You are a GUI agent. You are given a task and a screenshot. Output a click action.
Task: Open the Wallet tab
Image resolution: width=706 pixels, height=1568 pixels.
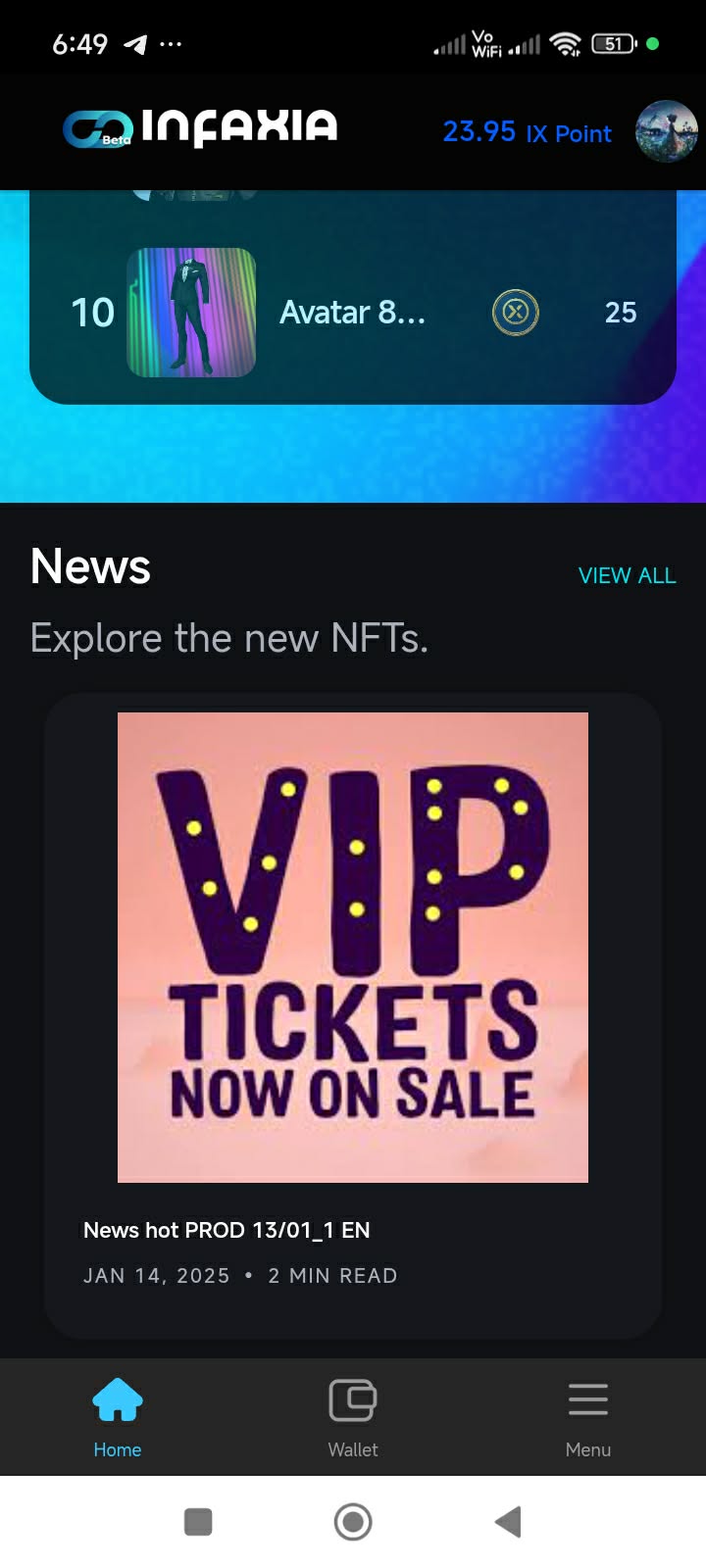[353, 1417]
